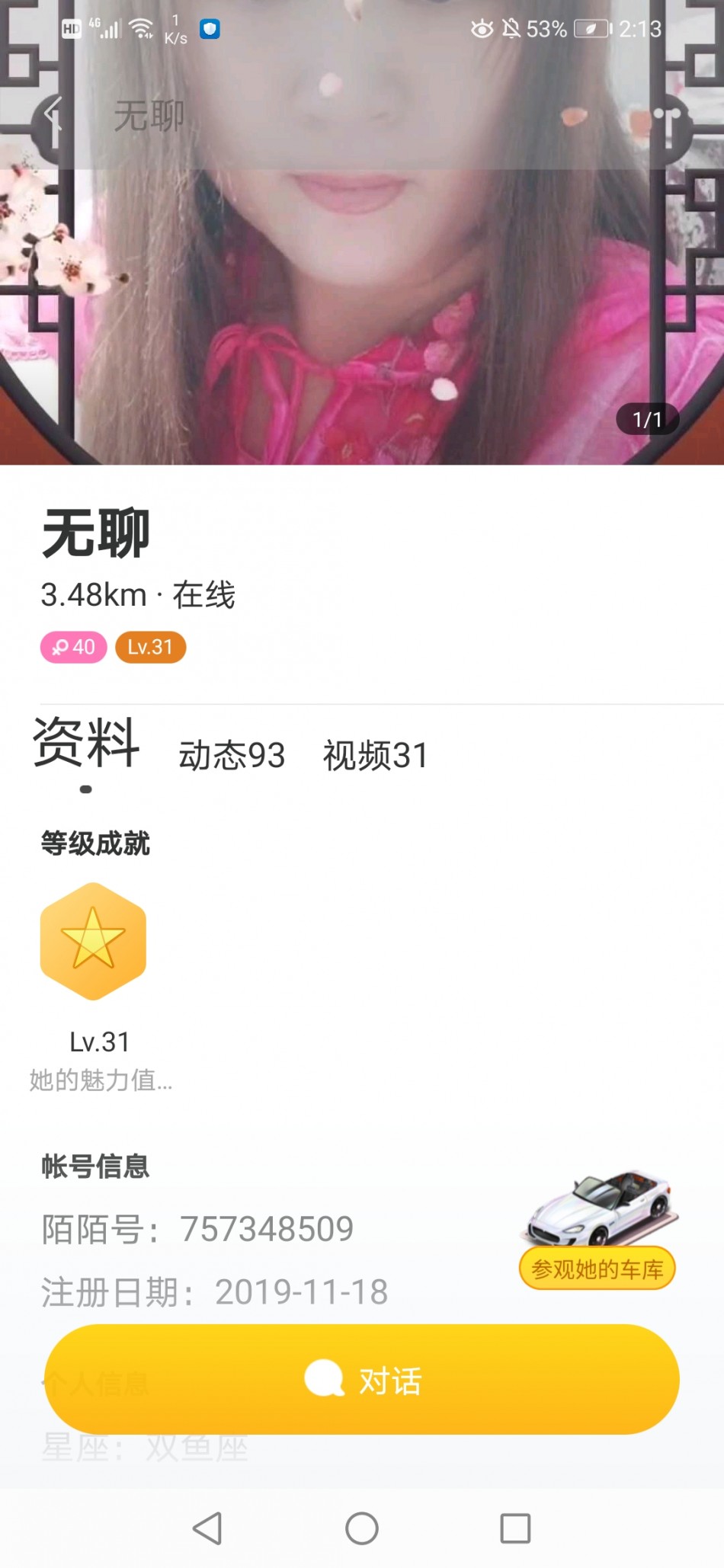This screenshot has width=724, height=1568.
Task: Select the 资料 tab
Action: click(x=86, y=743)
